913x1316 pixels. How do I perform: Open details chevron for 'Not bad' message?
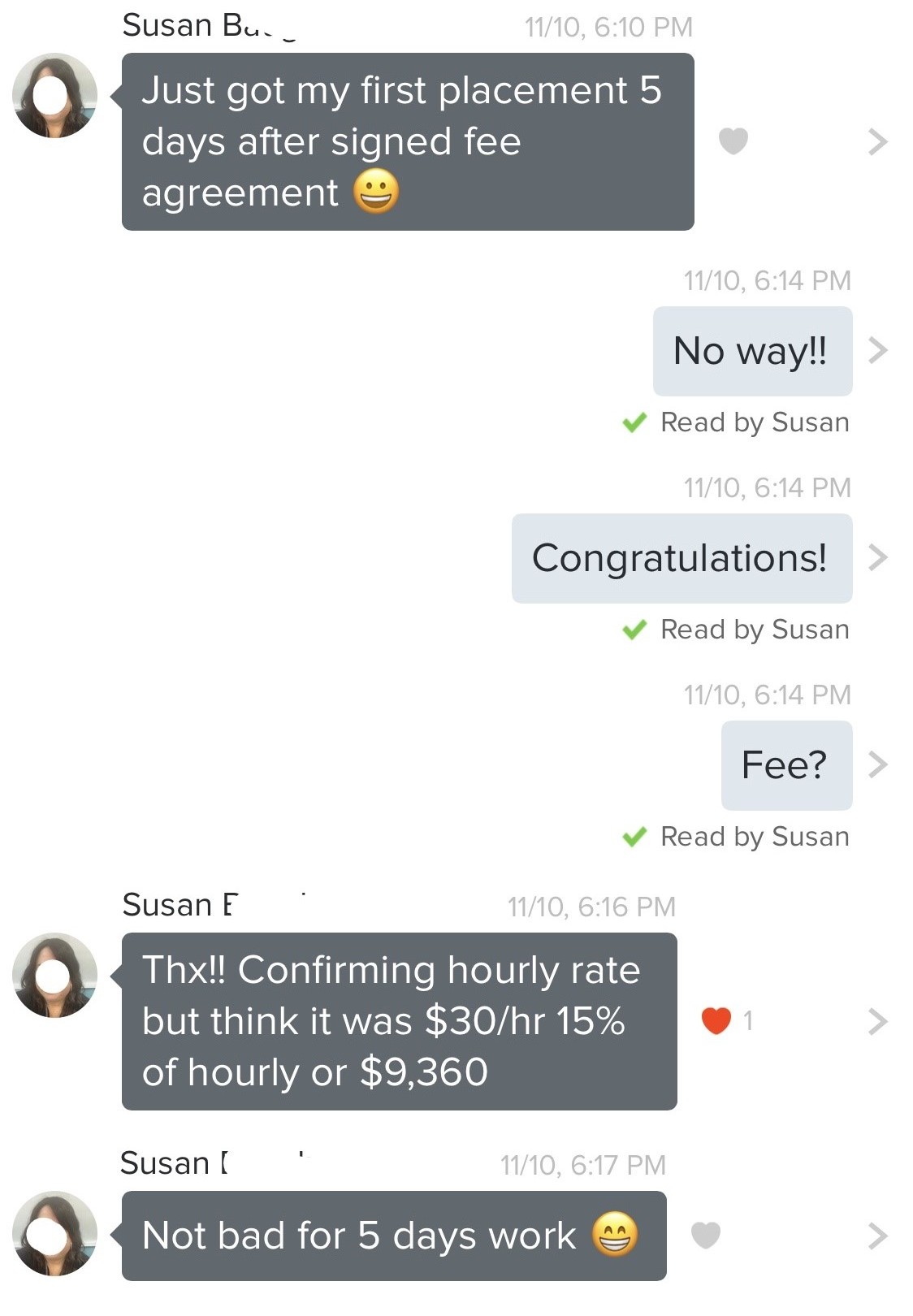(877, 1236)
